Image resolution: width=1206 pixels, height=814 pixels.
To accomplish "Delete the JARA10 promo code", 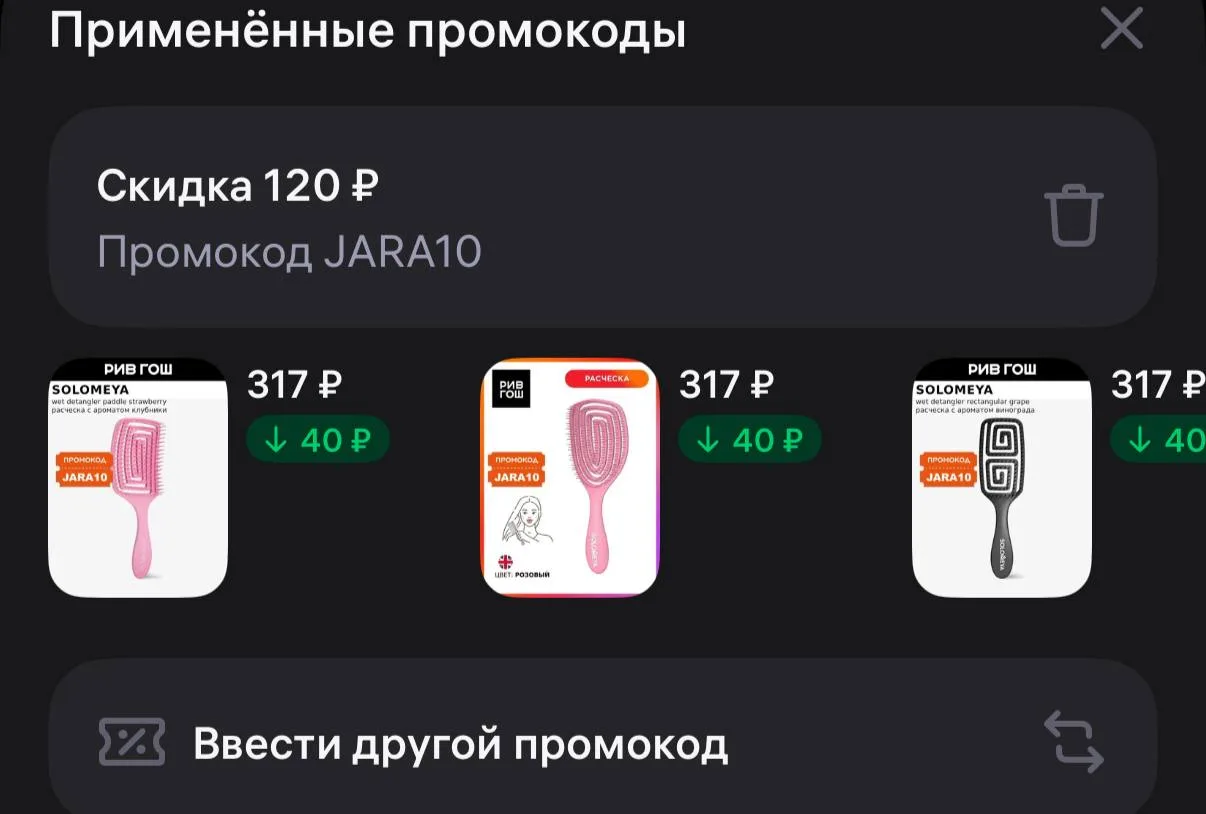I will click(x=1074, y=215).
